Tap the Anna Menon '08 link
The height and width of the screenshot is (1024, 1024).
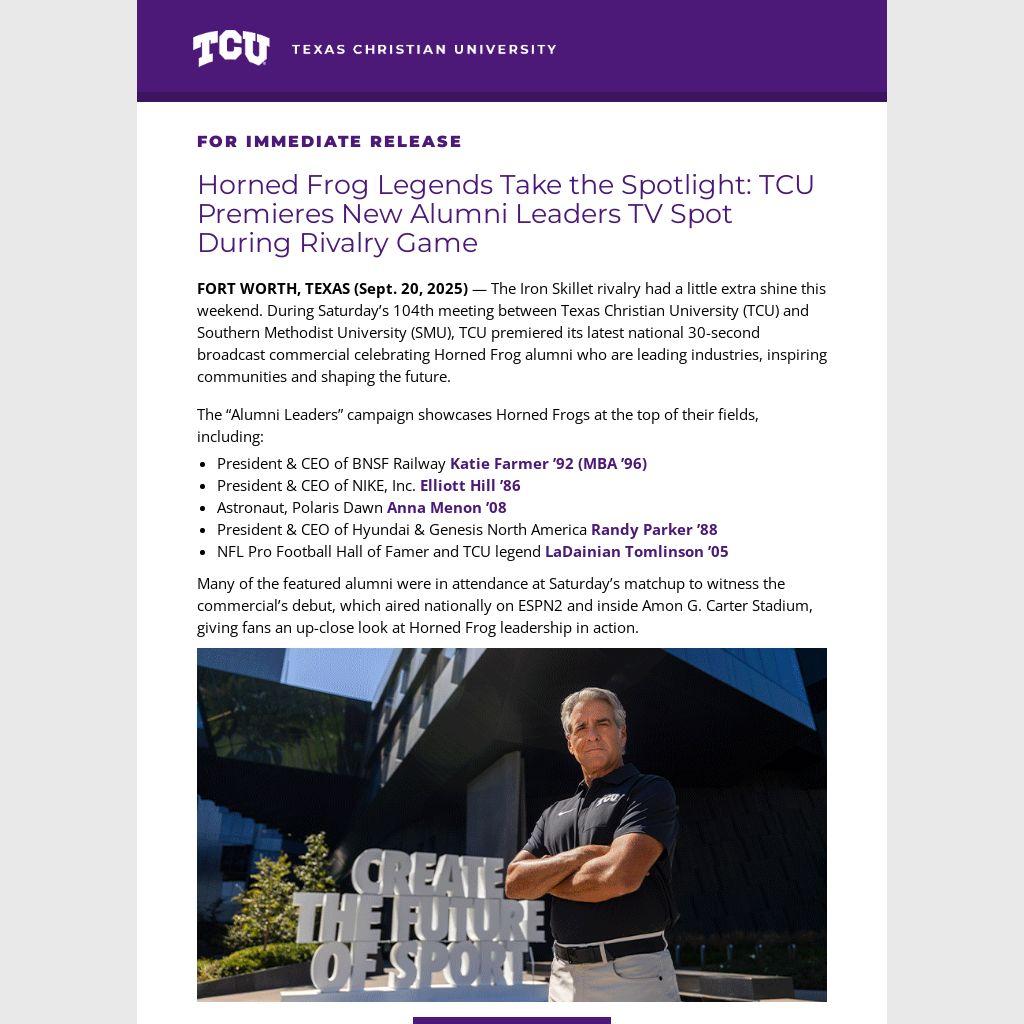[x=446, y=507]
